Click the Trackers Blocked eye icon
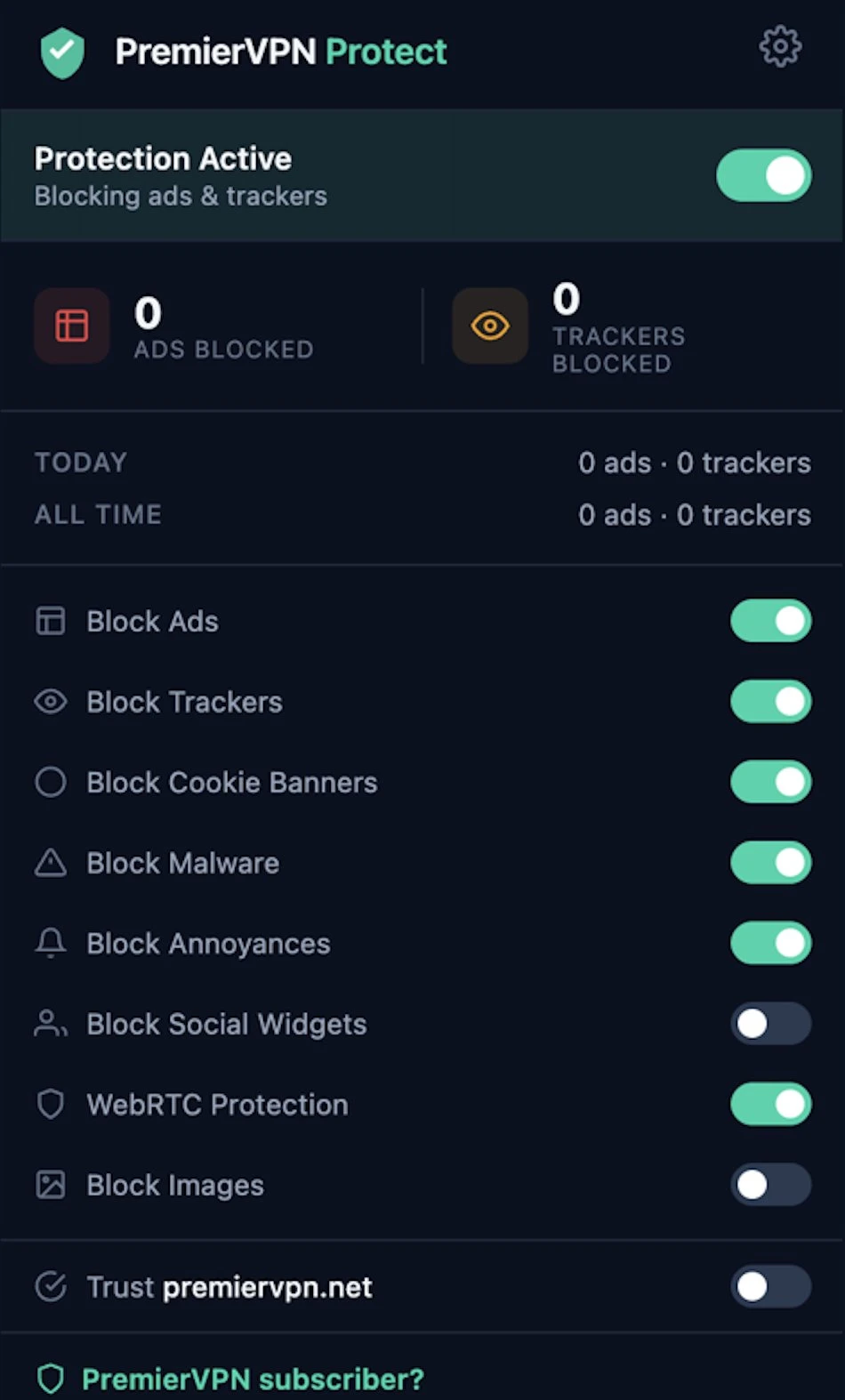The width and height of the screenshot is (845, 1400). (x=490, y=326)
